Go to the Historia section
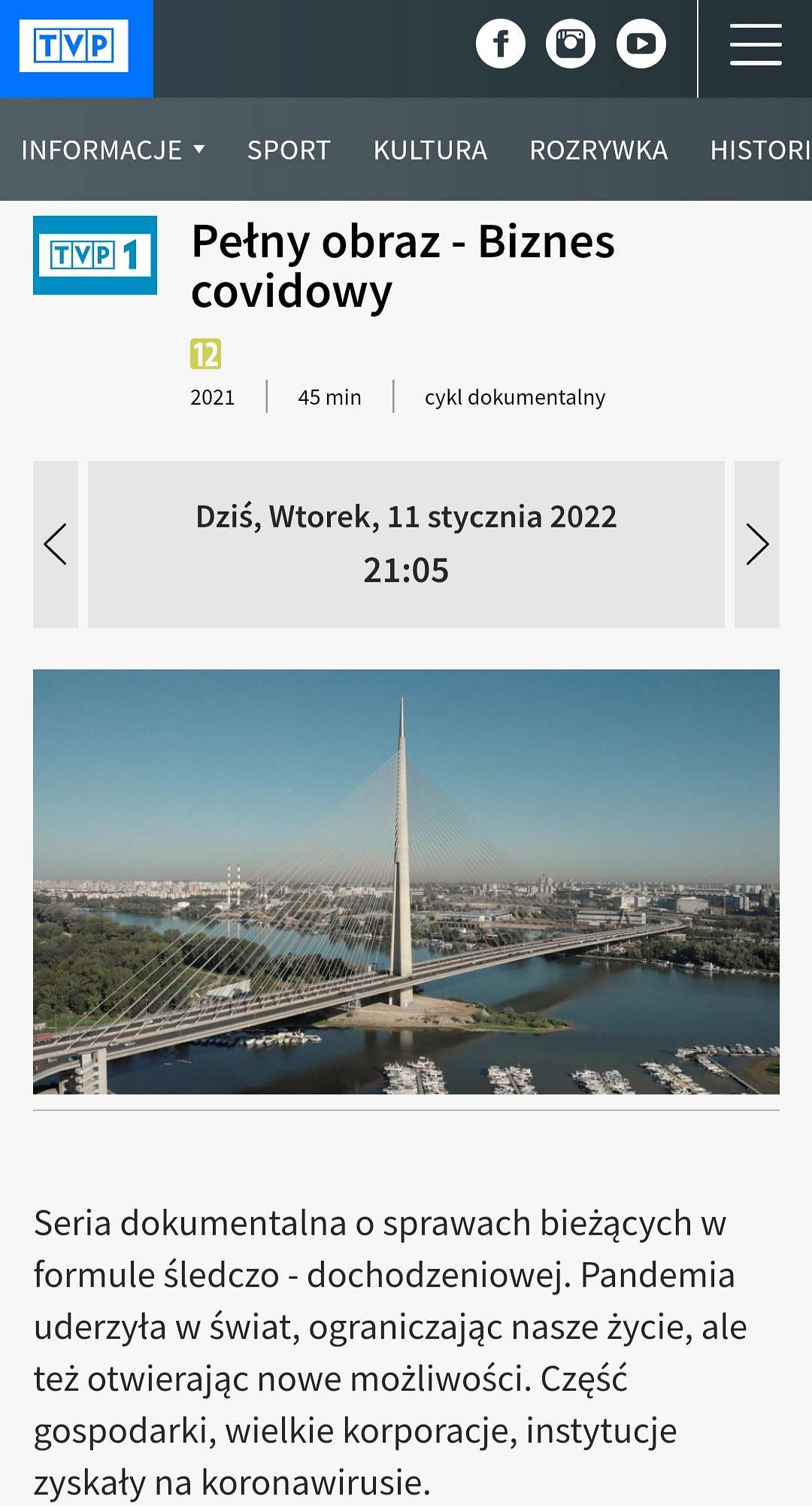 (761, 150)
